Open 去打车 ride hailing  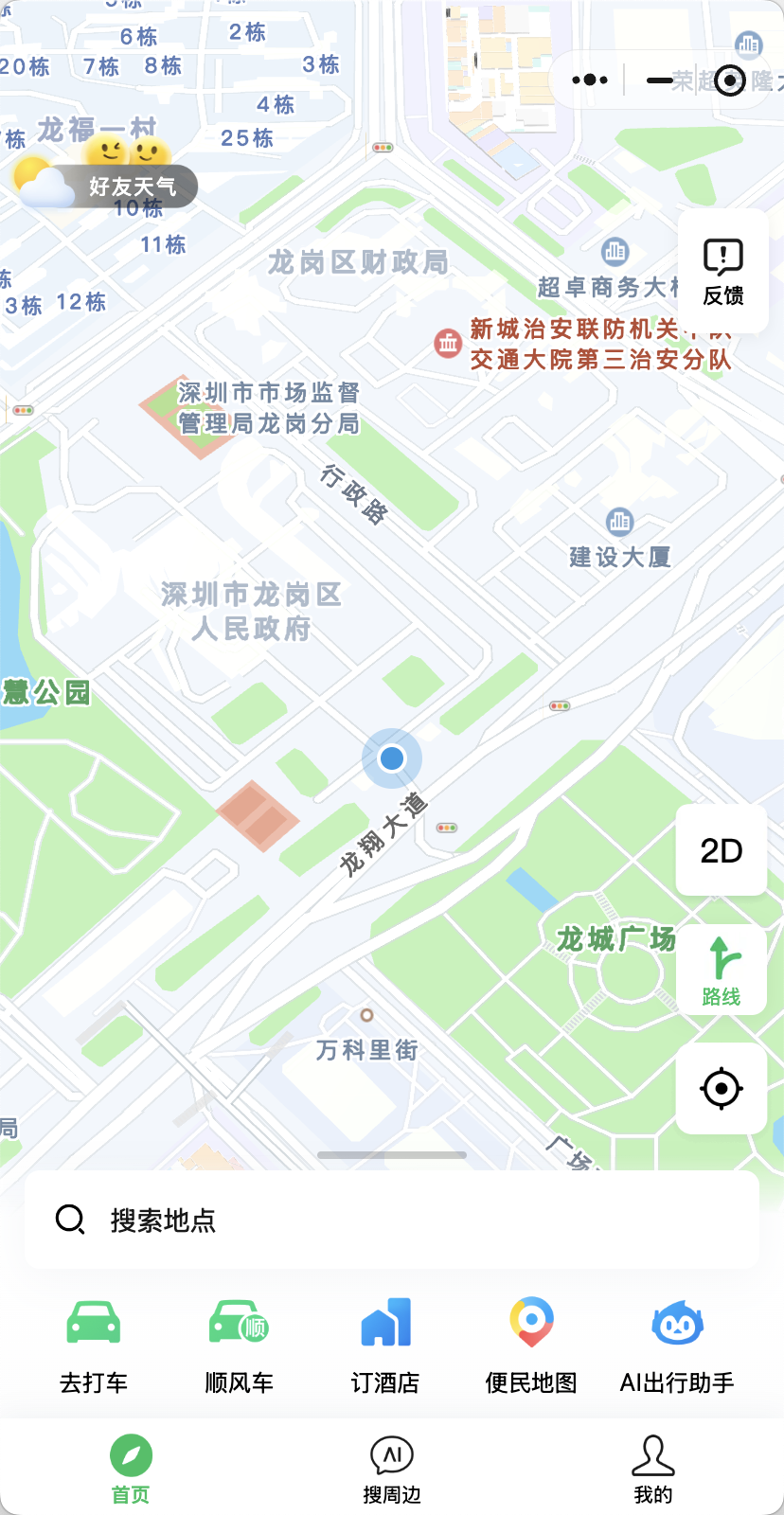click(x=94, y=1346)
